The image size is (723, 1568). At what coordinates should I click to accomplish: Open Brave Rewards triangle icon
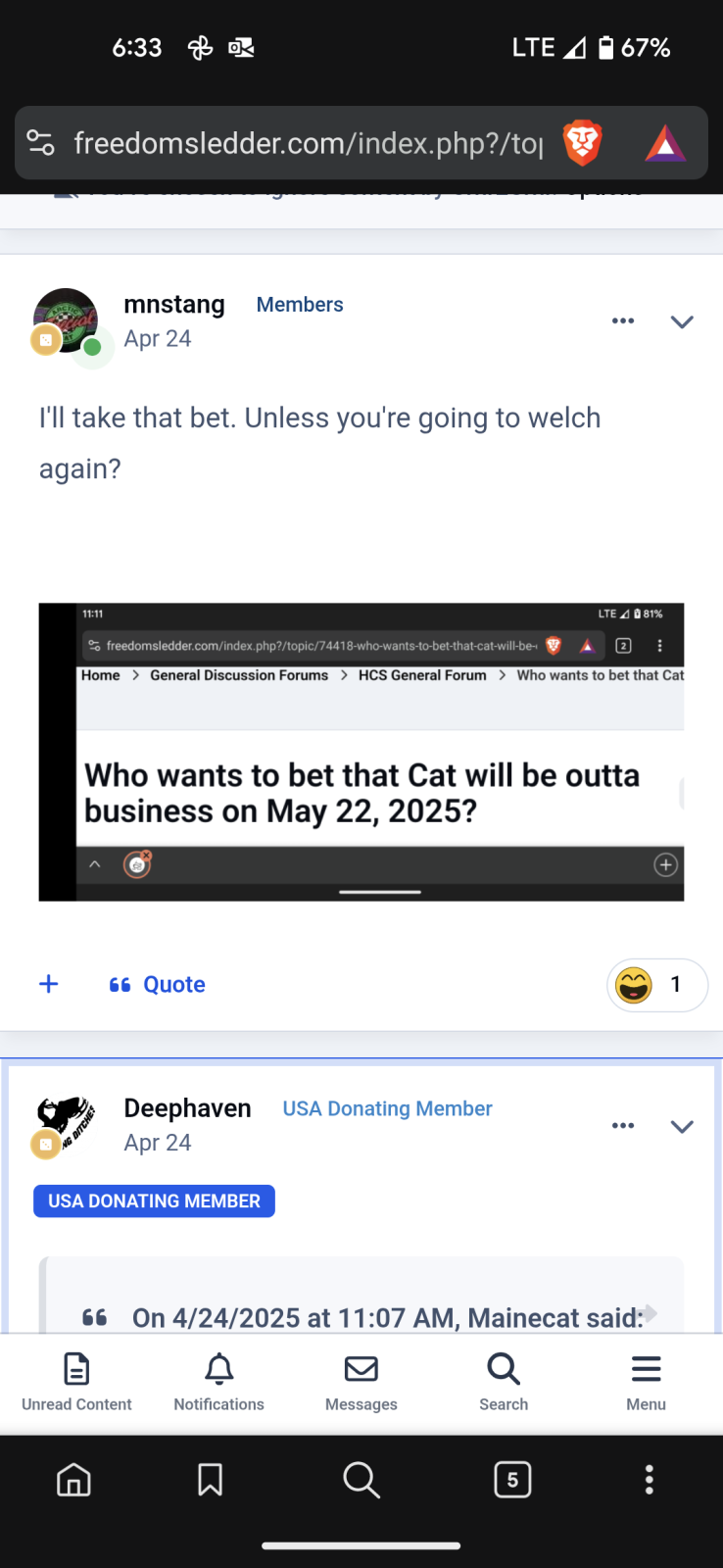[x=665, y=144]
